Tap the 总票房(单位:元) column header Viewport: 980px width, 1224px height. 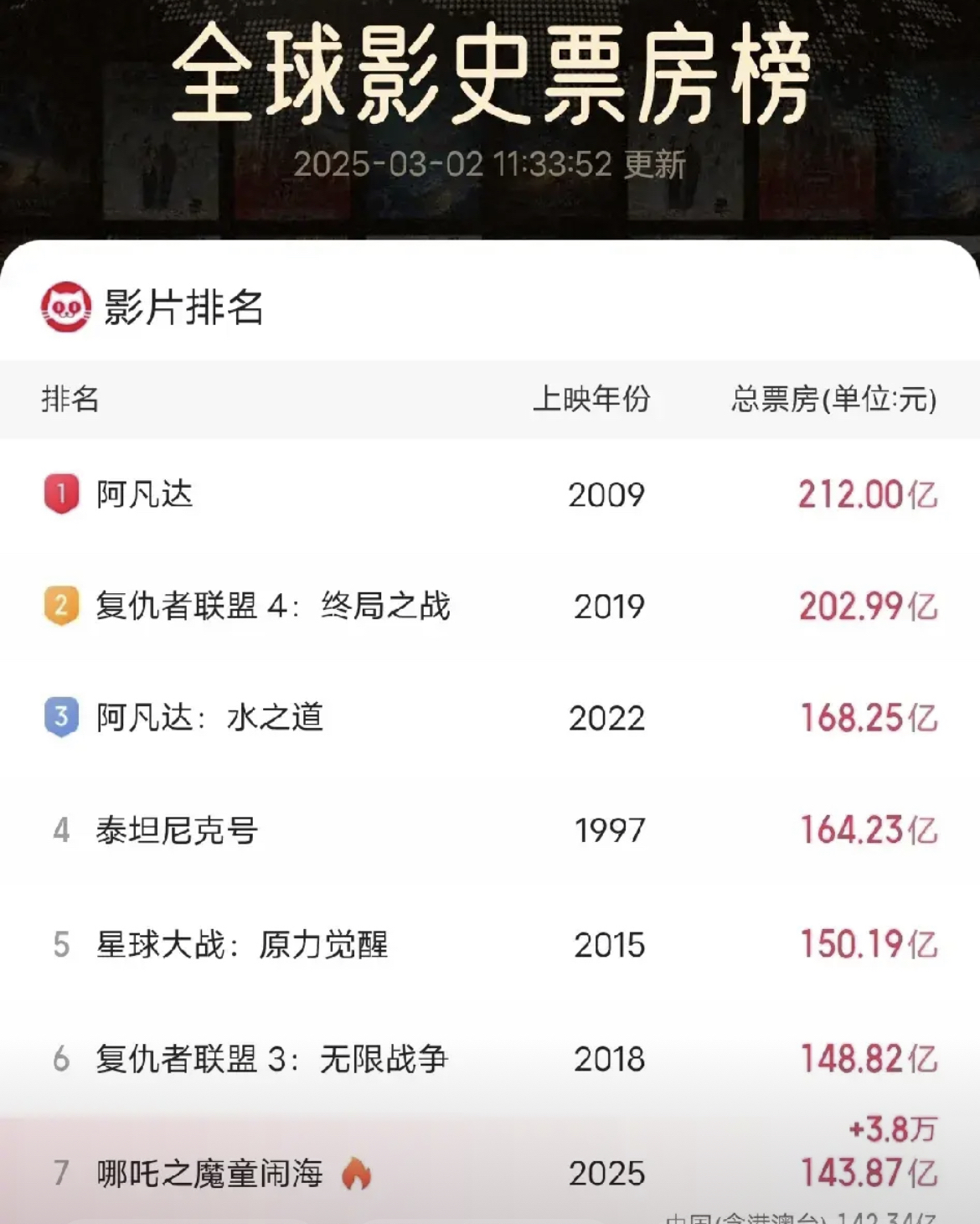[832, 400]
